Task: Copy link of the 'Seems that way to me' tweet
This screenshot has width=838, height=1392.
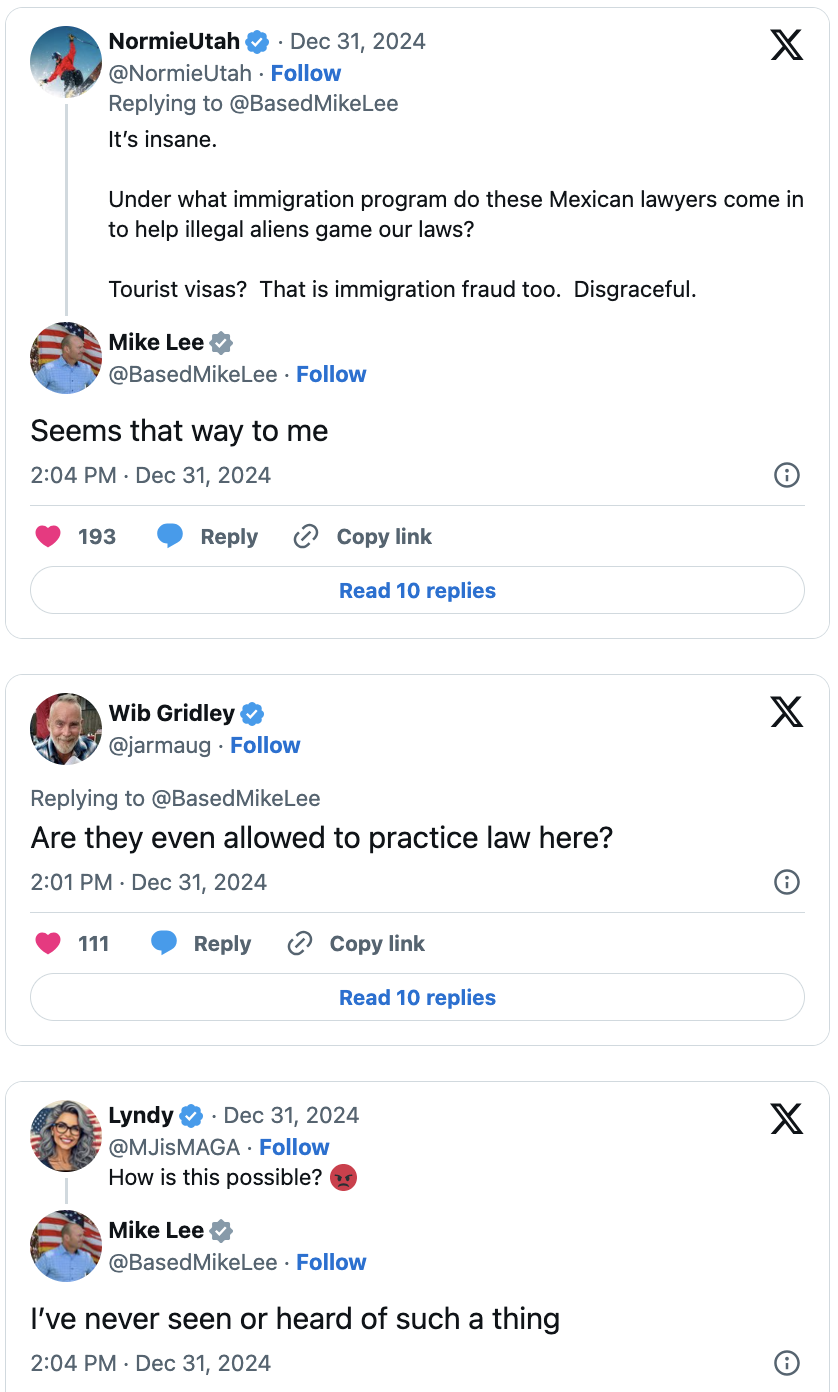Action: point(362,537)
